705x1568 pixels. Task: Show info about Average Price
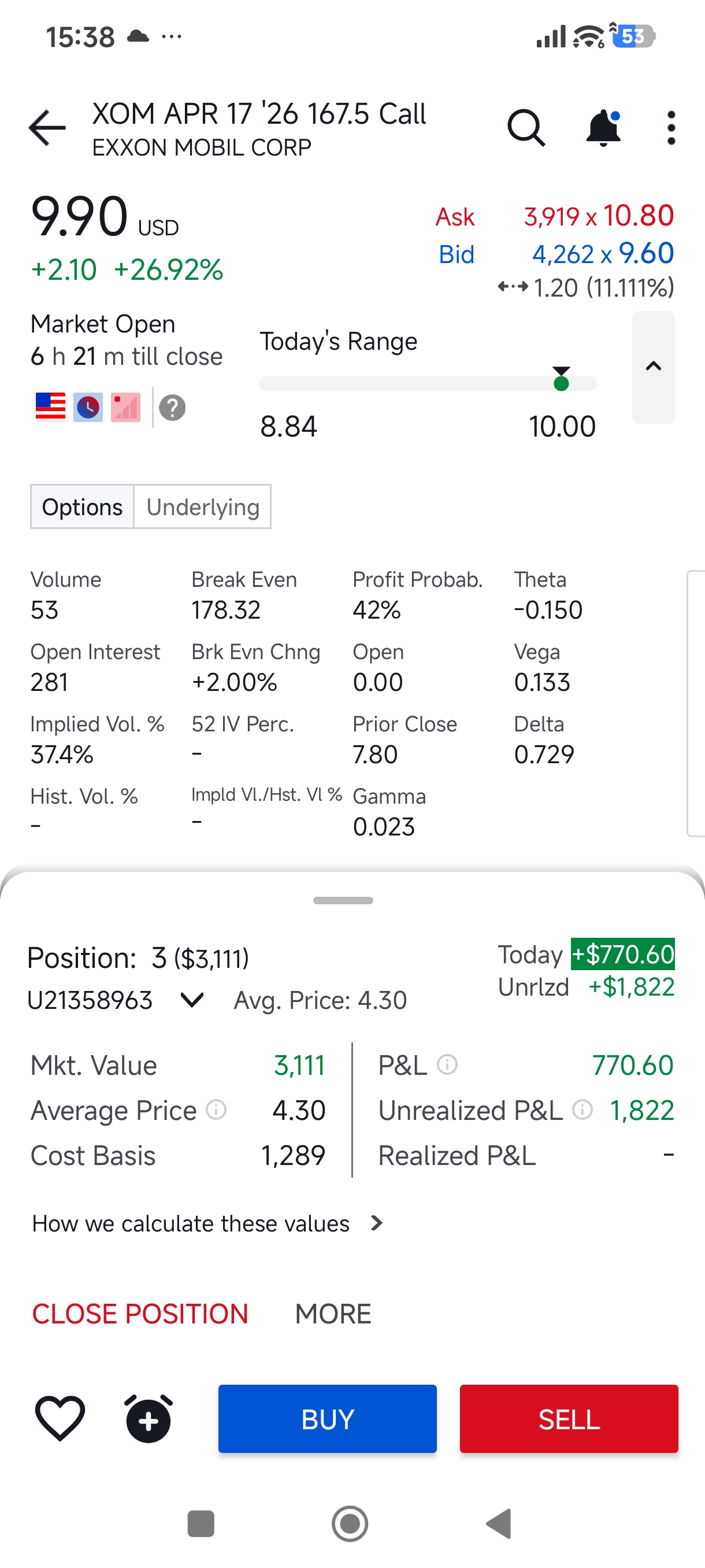pyautogui.click(x=217, y=1110)
